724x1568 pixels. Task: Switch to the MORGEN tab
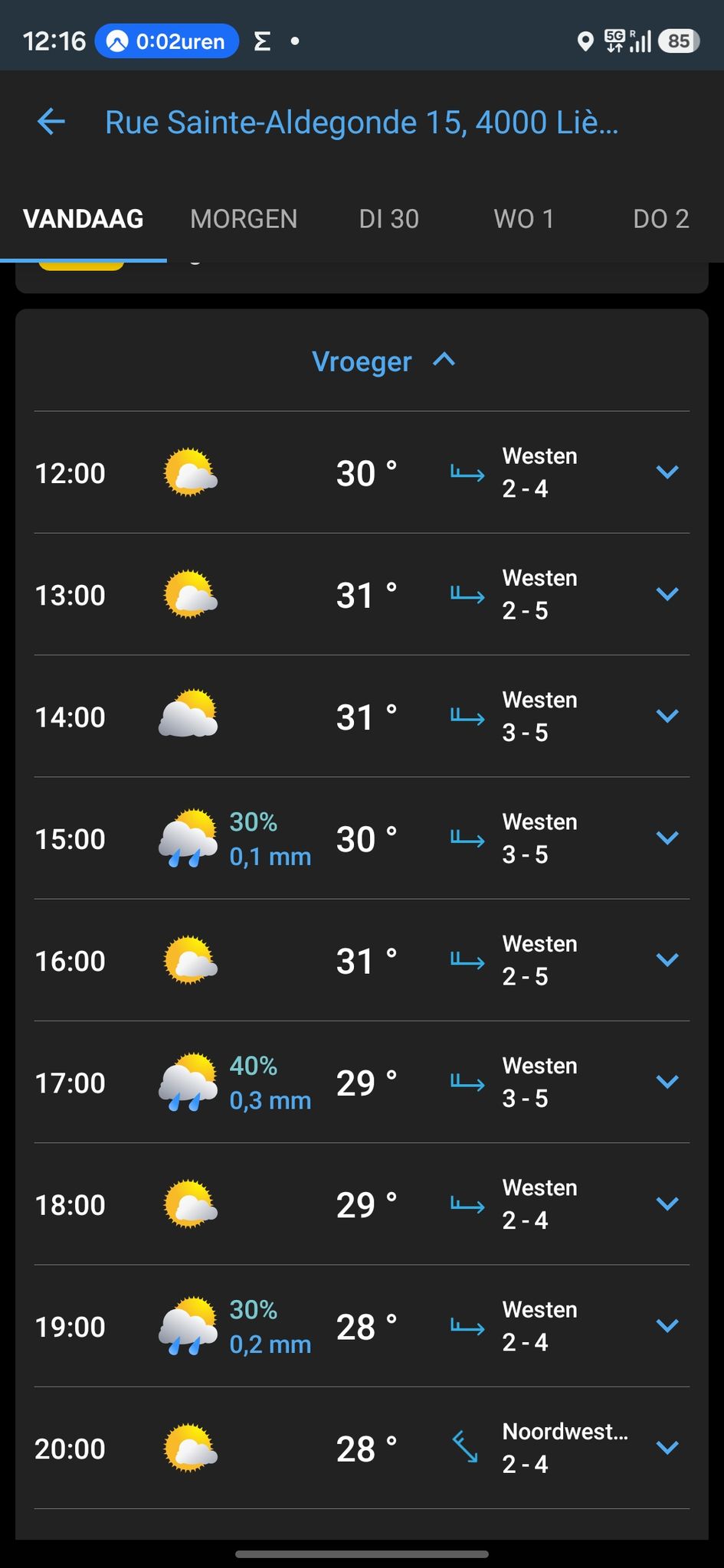tap(244, 219)
